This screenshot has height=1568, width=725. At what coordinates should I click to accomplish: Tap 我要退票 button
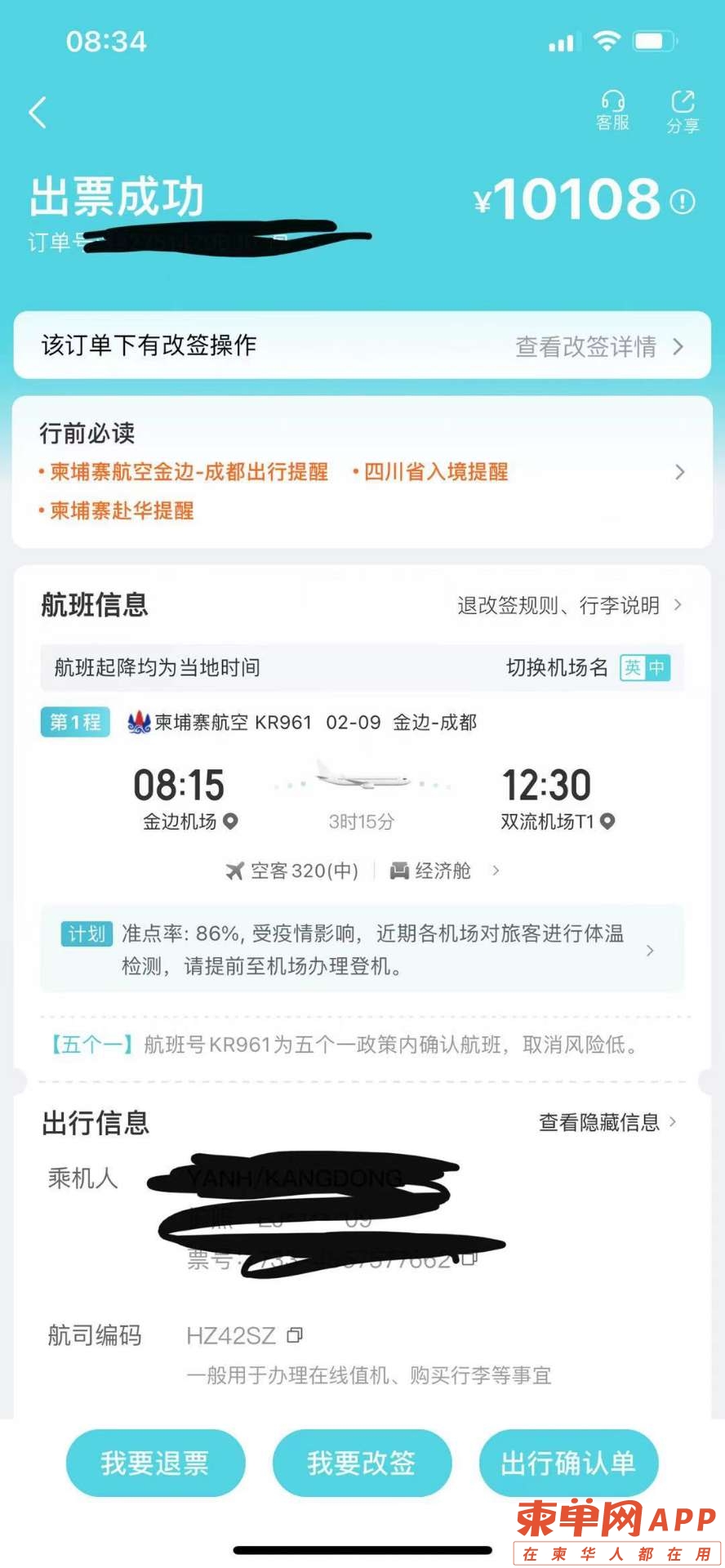[x=155, y=1463]
